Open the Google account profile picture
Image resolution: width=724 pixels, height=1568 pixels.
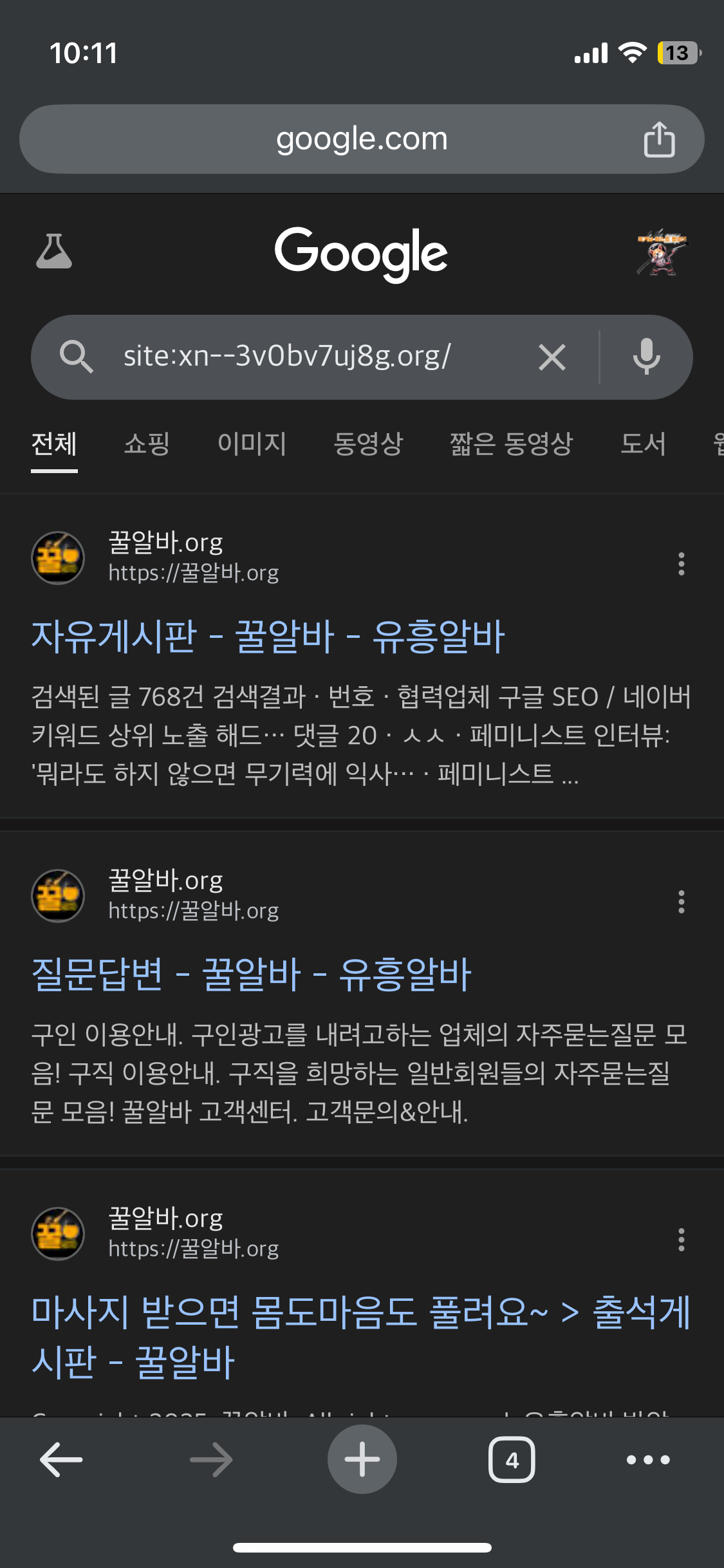pos(662,252)
